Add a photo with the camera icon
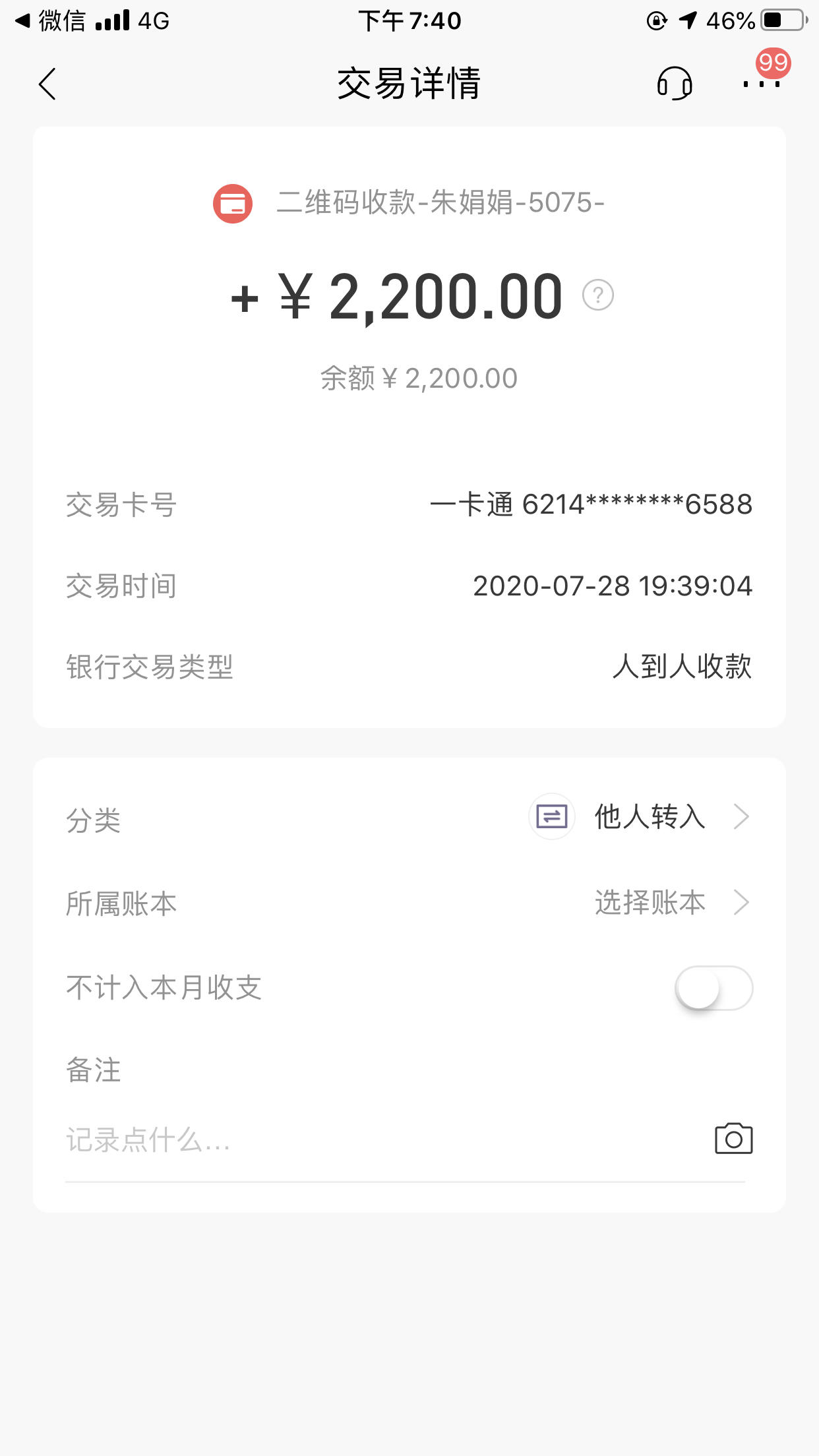This screenshot has width=819, height=1456. pyautogui.click(x=734, y=1139)
